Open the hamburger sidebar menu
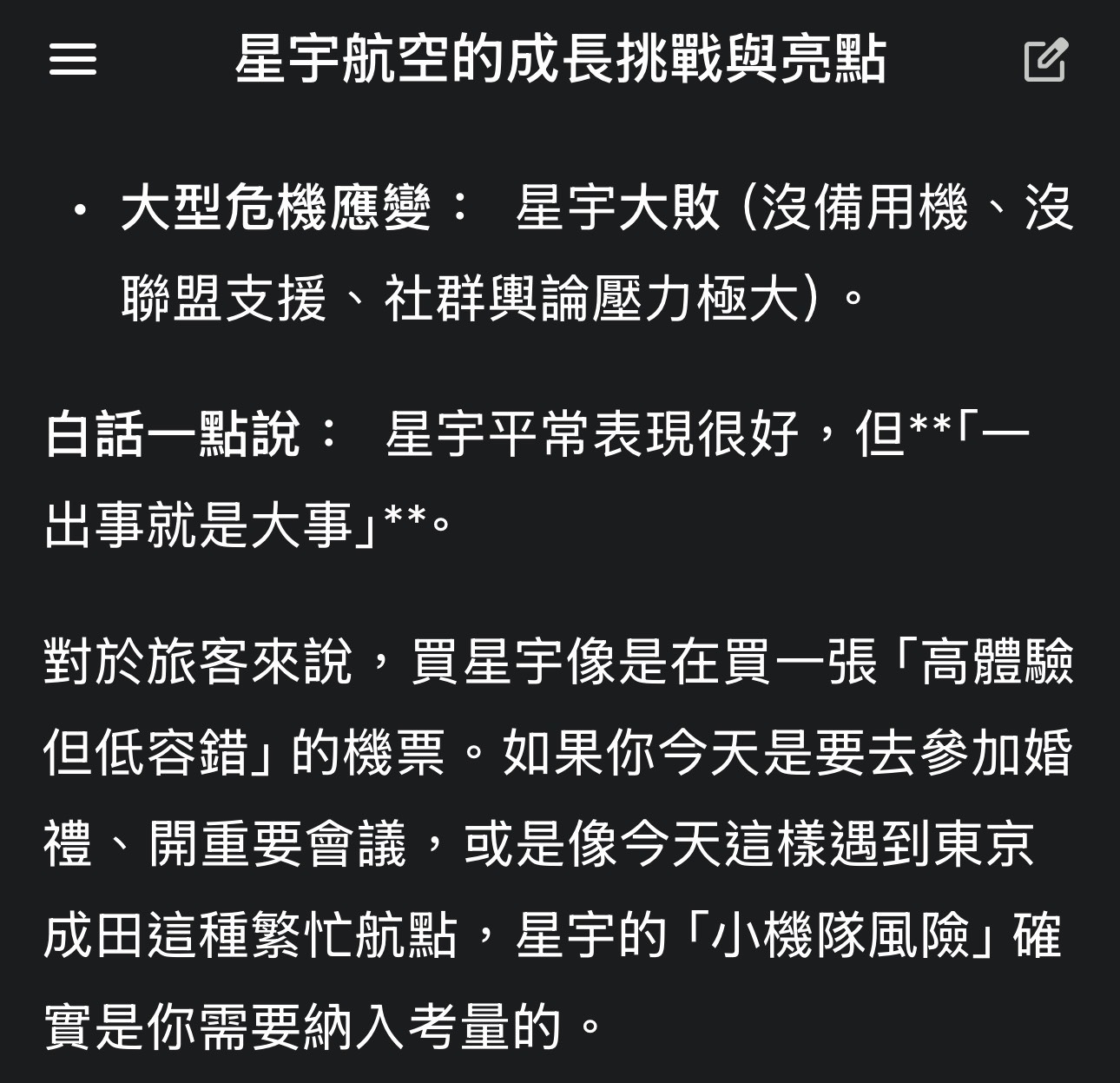Viewport: 1120px width, 1083px height. coord(73,60)
